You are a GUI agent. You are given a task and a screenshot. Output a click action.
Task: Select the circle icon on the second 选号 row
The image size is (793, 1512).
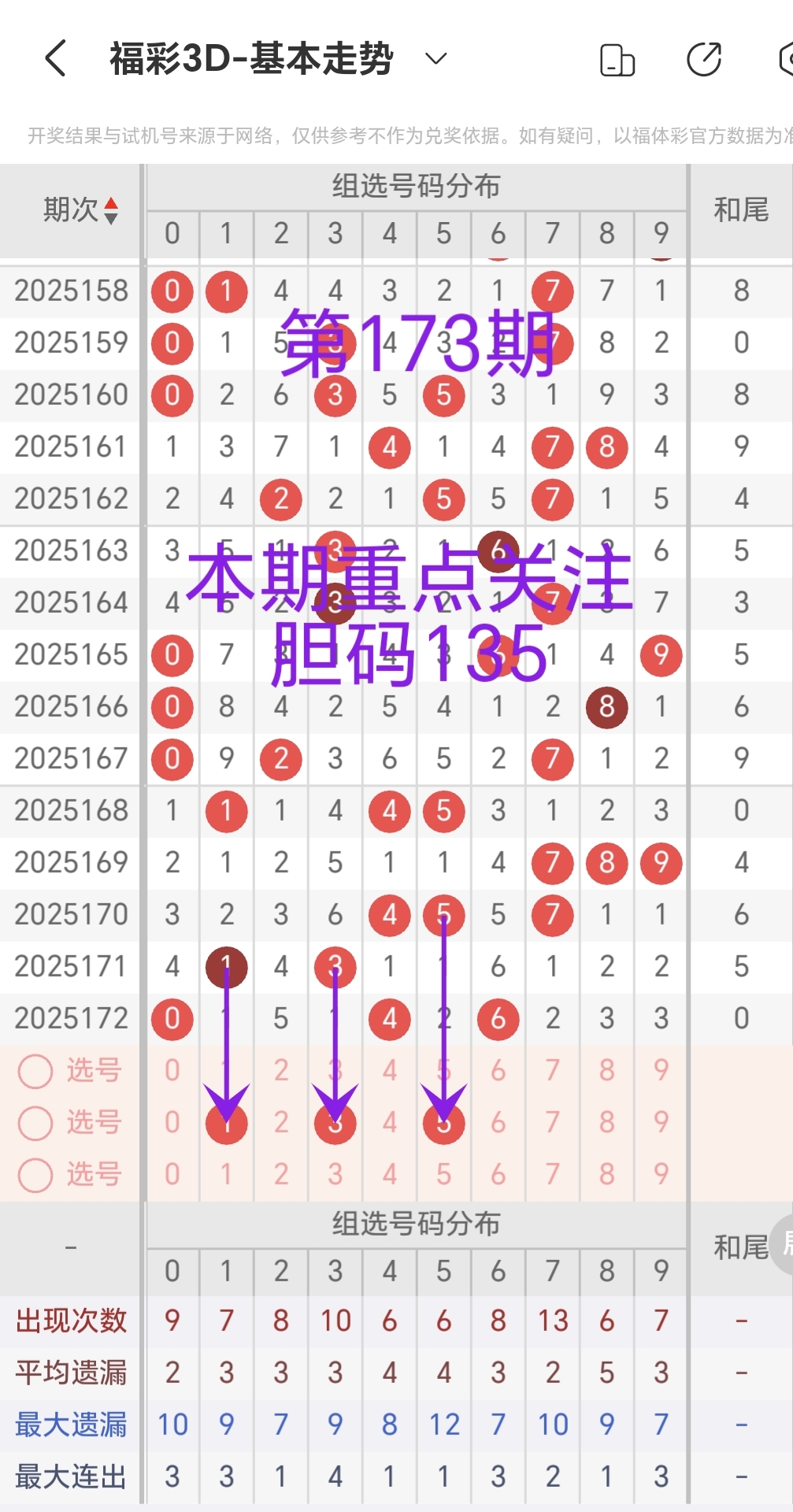[35, 1123]
